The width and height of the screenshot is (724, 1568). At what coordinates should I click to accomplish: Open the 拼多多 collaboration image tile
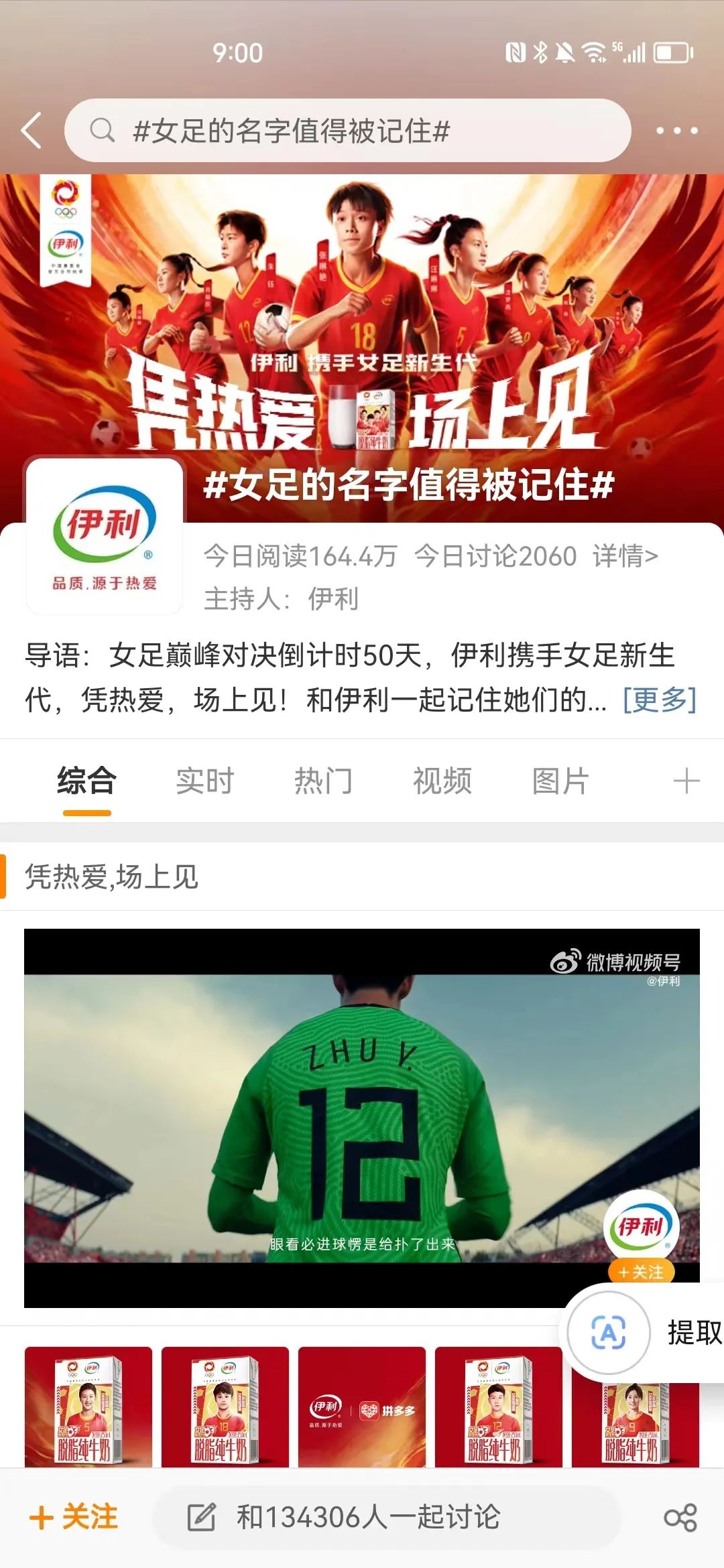362,1407
